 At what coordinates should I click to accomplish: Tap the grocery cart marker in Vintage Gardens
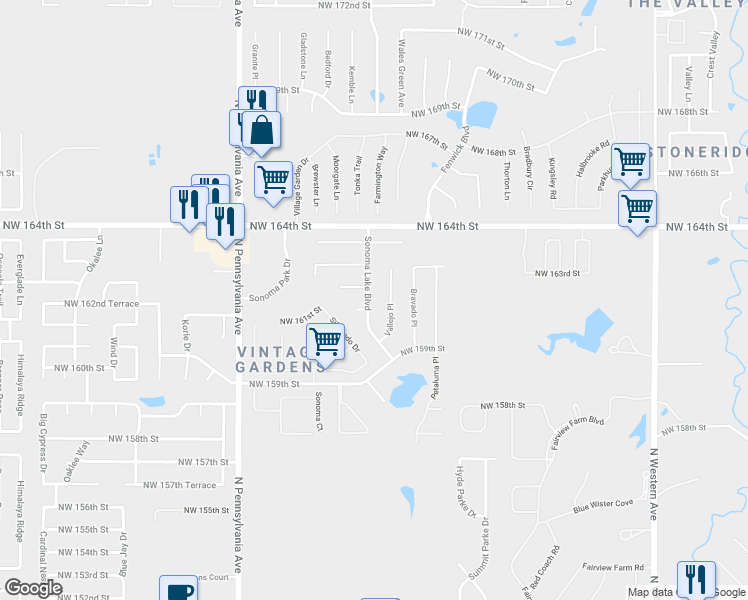click(325, 342)
